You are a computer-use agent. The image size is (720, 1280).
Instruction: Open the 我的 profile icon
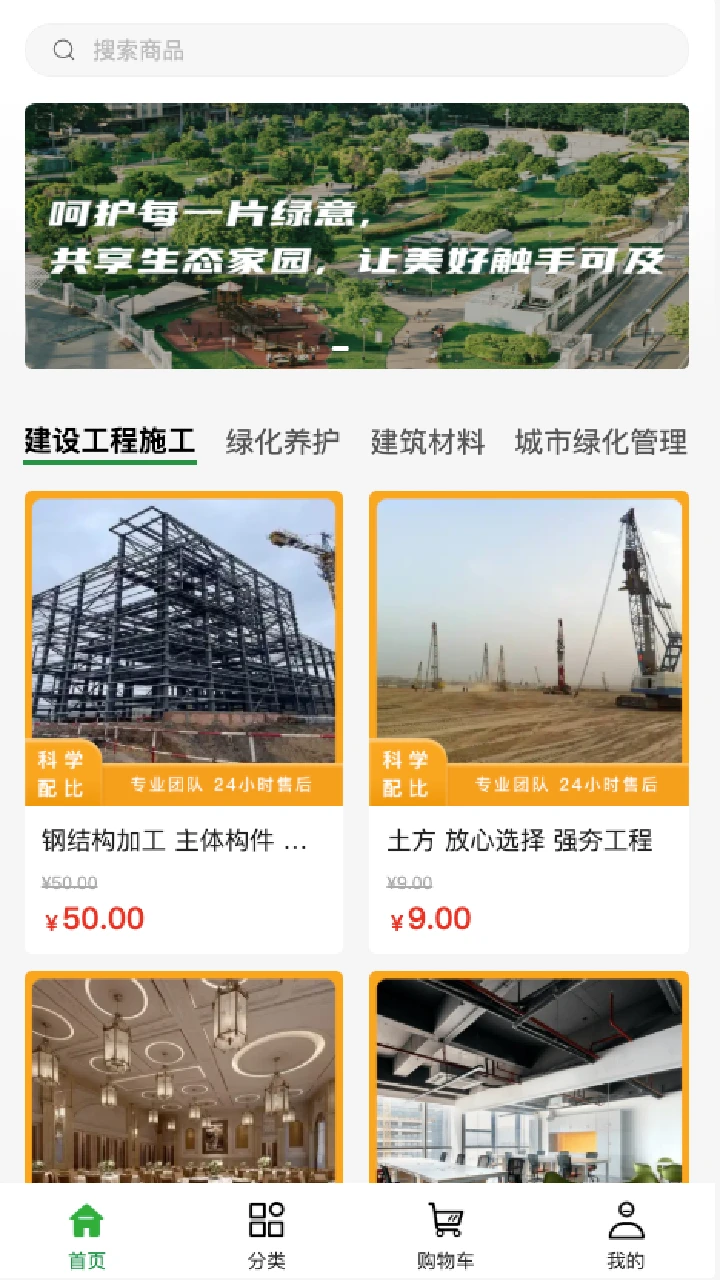[627, 1218]
